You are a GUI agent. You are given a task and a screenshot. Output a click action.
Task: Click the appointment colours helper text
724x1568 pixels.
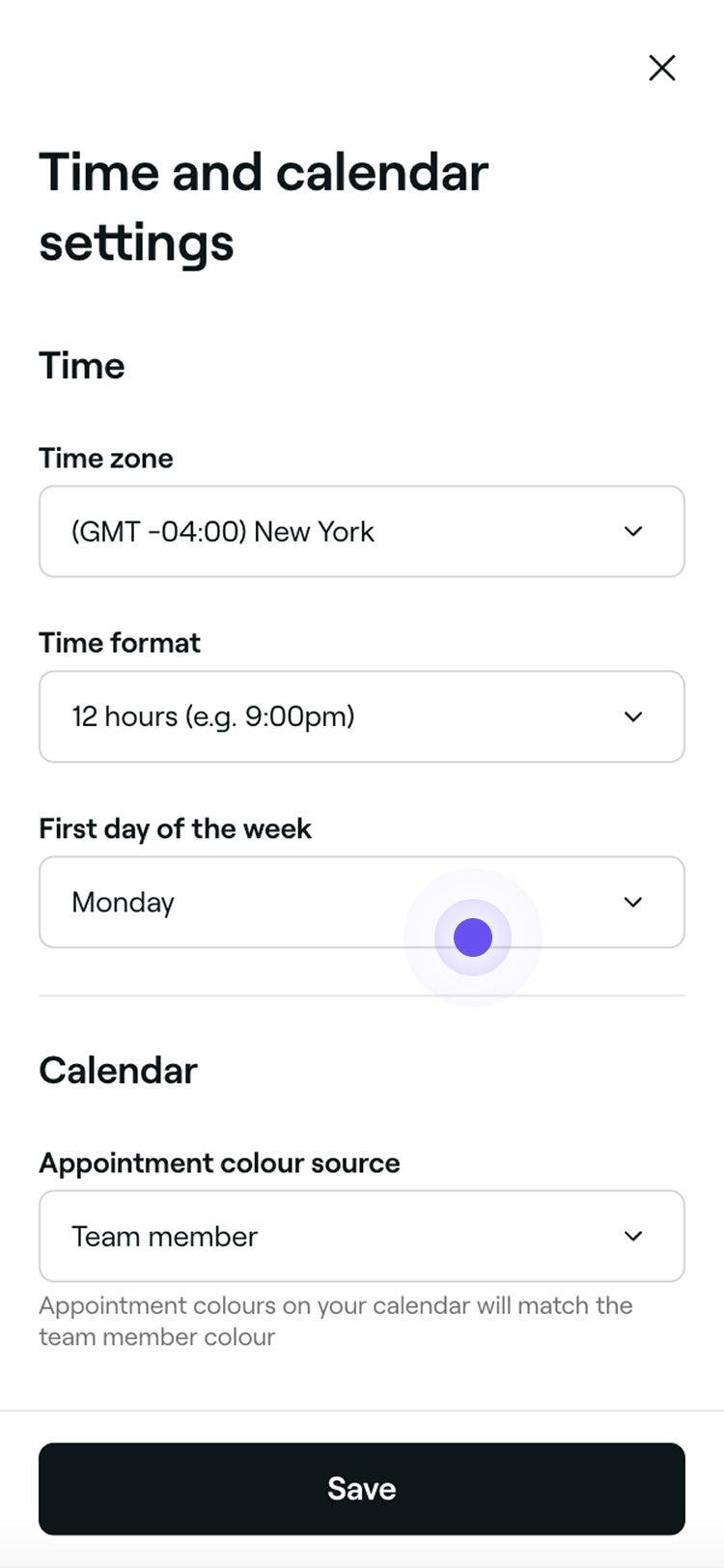point(336,1321)
